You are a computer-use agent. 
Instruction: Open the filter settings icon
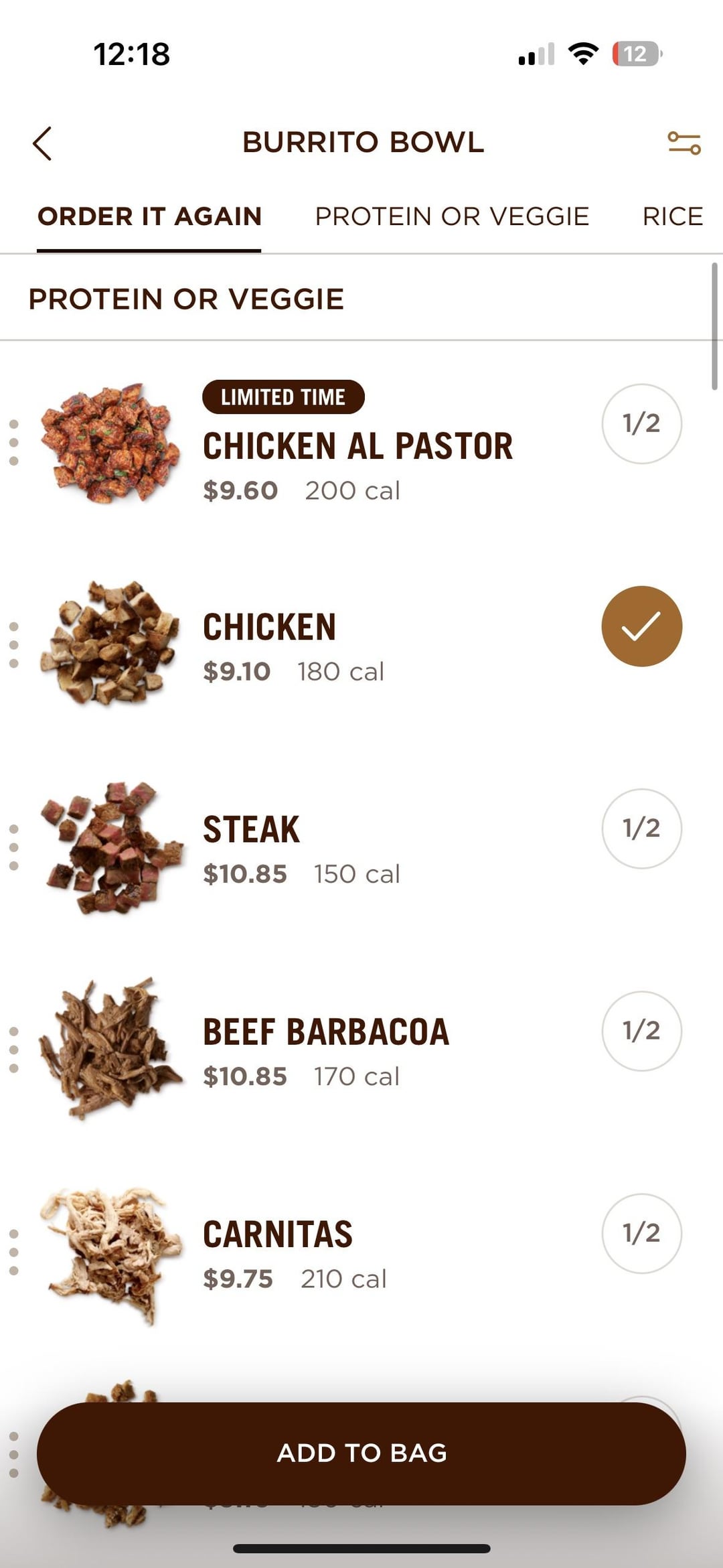click(684, 143)
